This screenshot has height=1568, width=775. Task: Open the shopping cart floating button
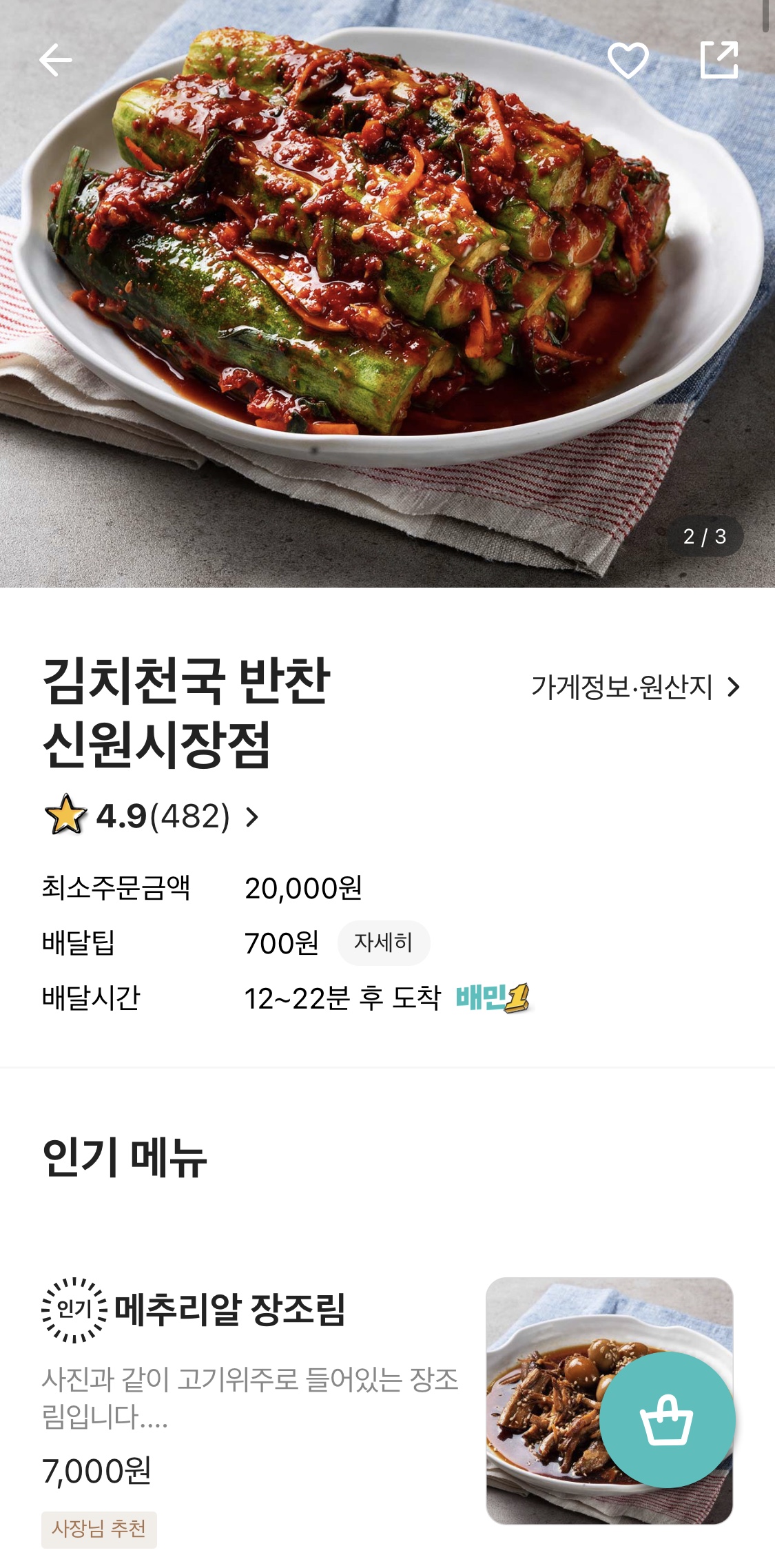coord(667,1419)
